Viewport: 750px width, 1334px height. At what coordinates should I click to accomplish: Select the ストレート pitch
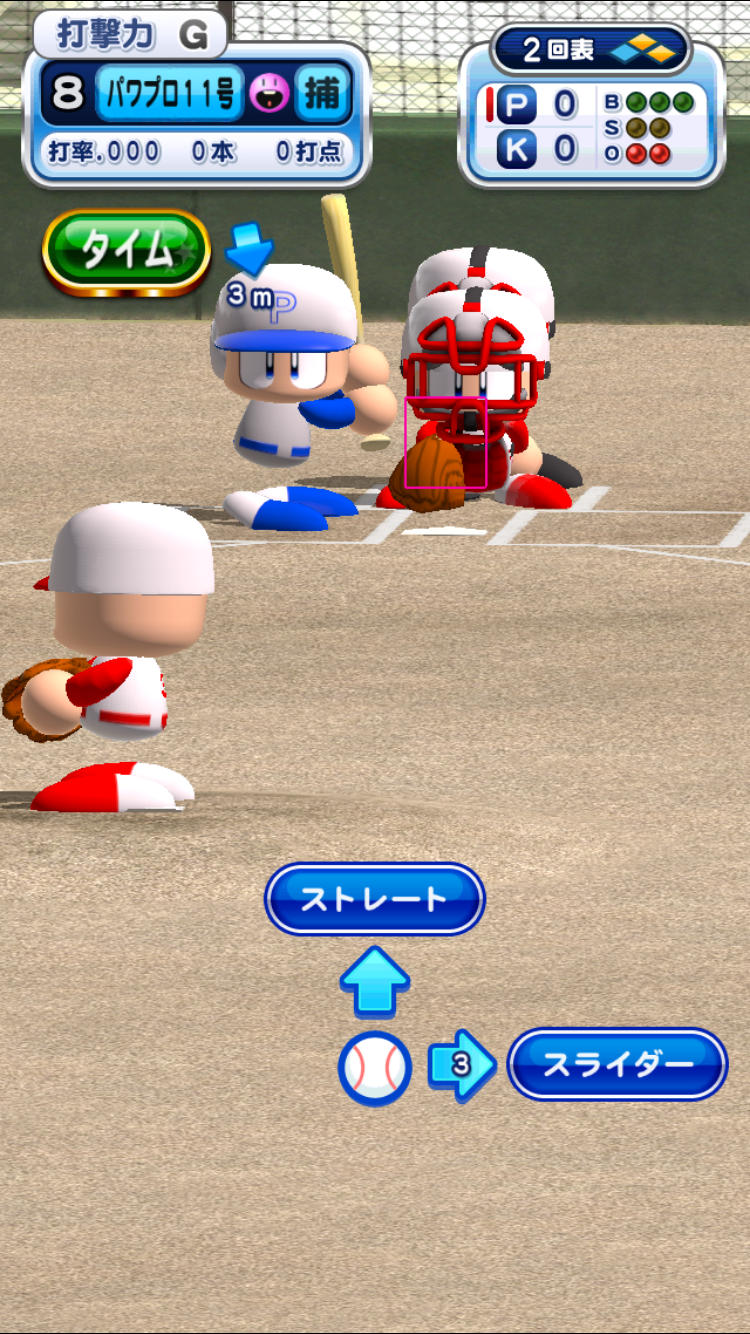click(x=374, y=899)
